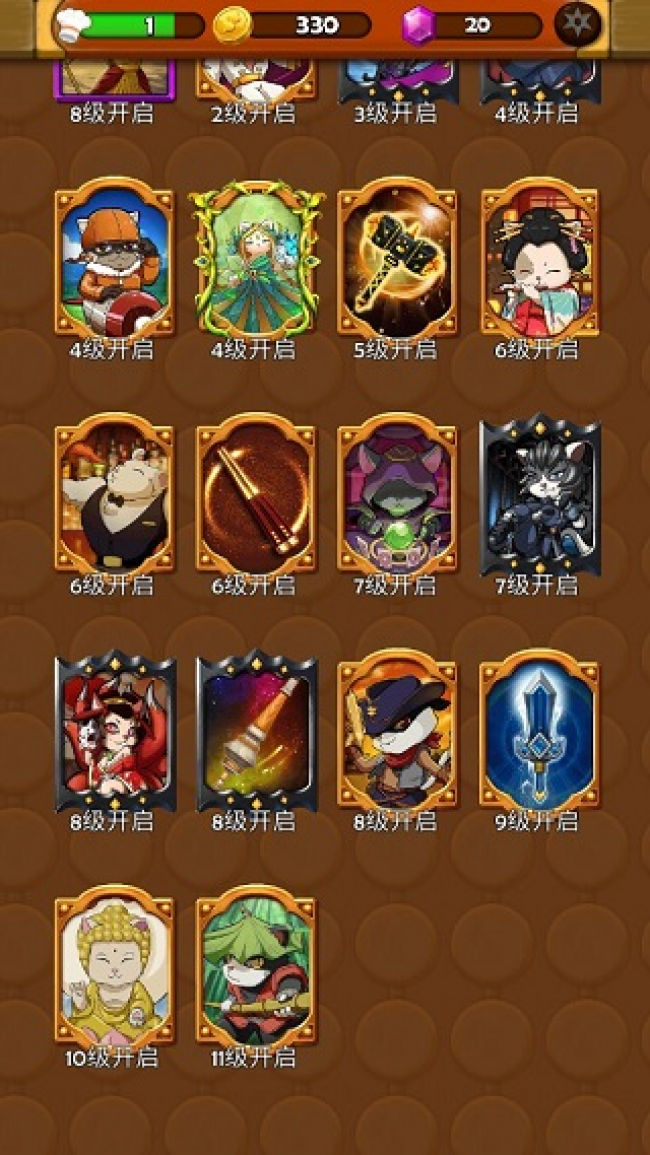
Task: Open the settings gear icon
Action: [577, 24]
